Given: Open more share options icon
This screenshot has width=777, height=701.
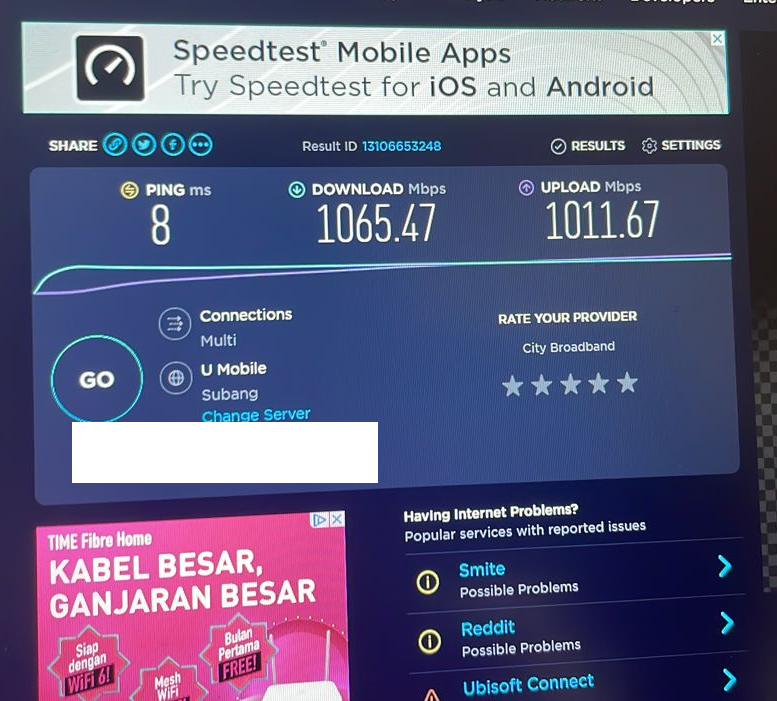Looking at the screenshot, I should 201,146.
